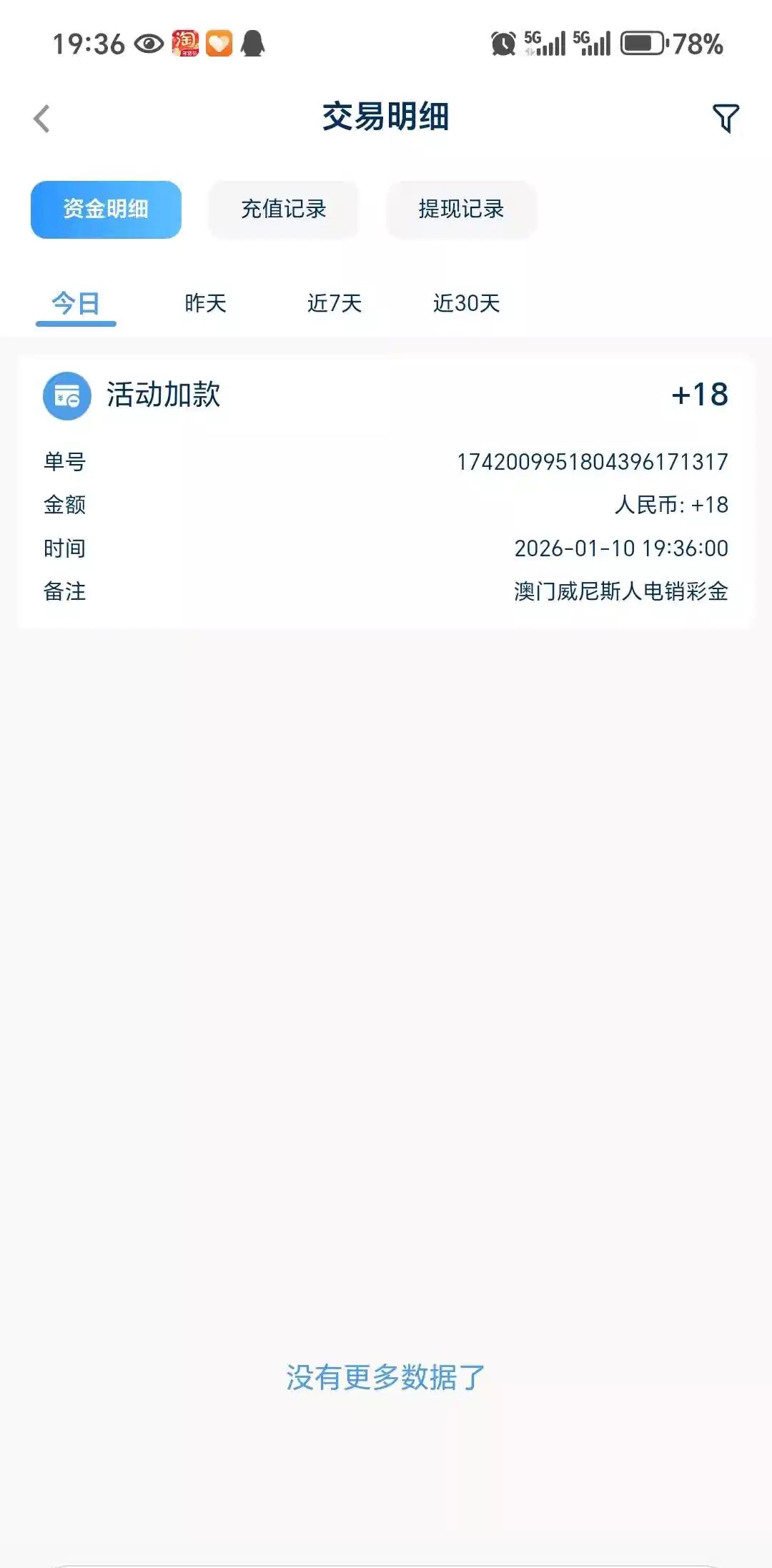View 昨天 transactions
The height and width of the screenshot is (1568, 772).
(205, 304)
